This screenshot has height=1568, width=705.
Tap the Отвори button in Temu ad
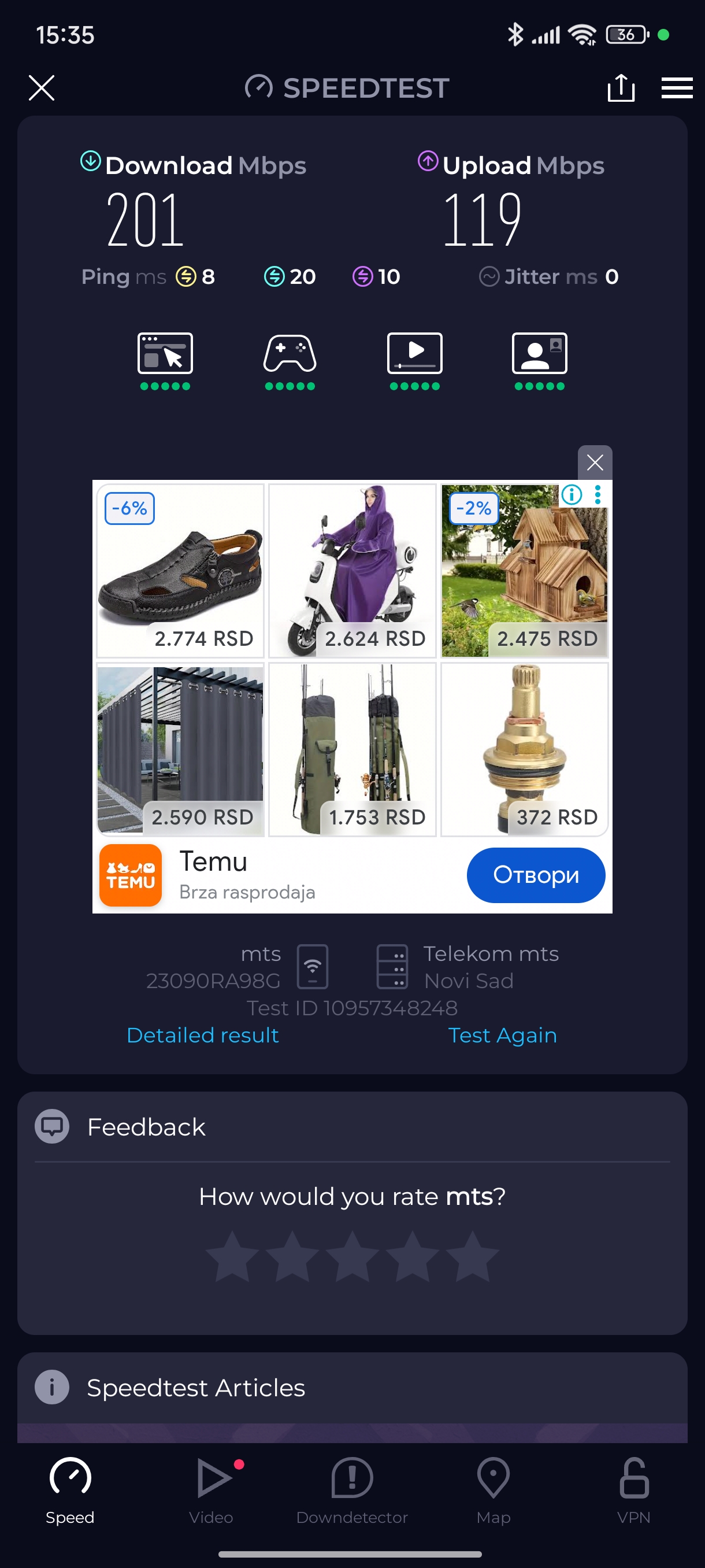[535, 875]
